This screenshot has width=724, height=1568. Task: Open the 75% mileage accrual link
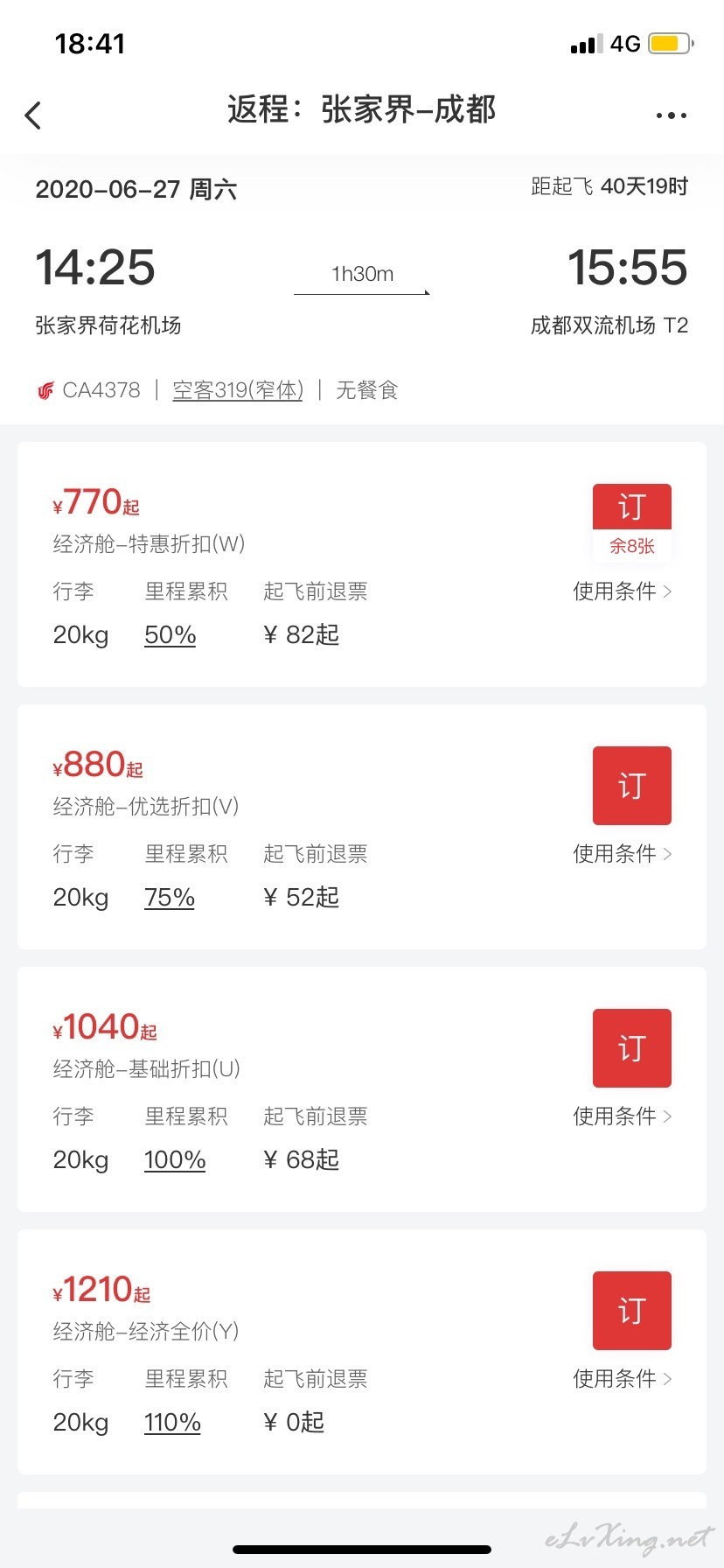(x=170, y=898)
